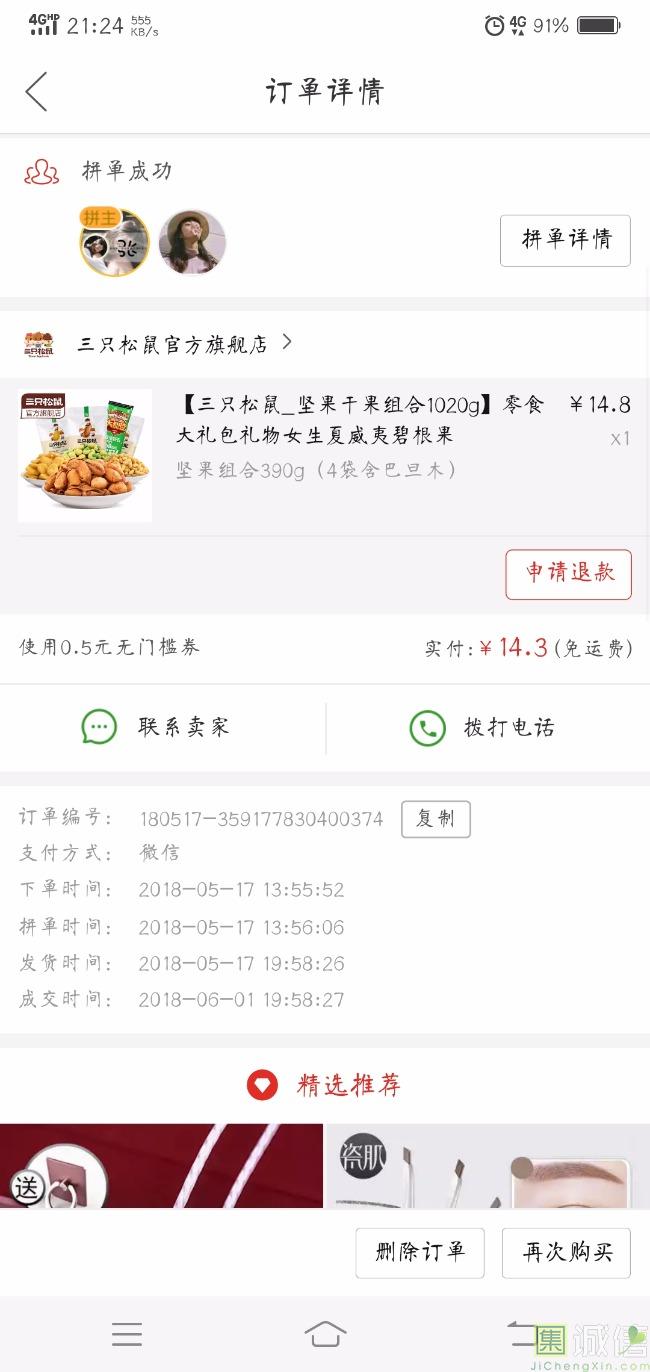Open the system recent apps menu

coord(127,1334)
